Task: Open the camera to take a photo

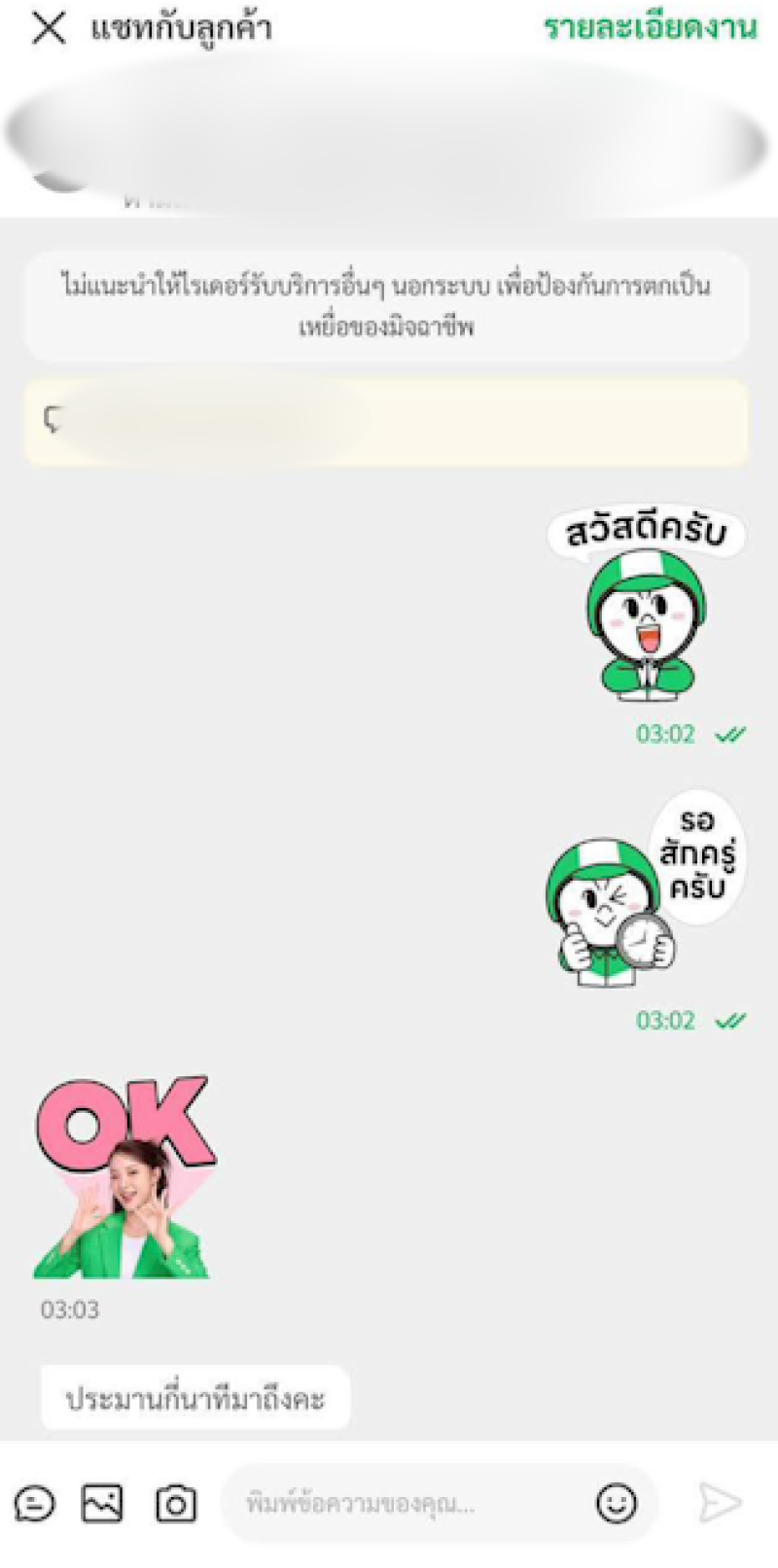Action: pyautogui.click(x=176, y=1504)
